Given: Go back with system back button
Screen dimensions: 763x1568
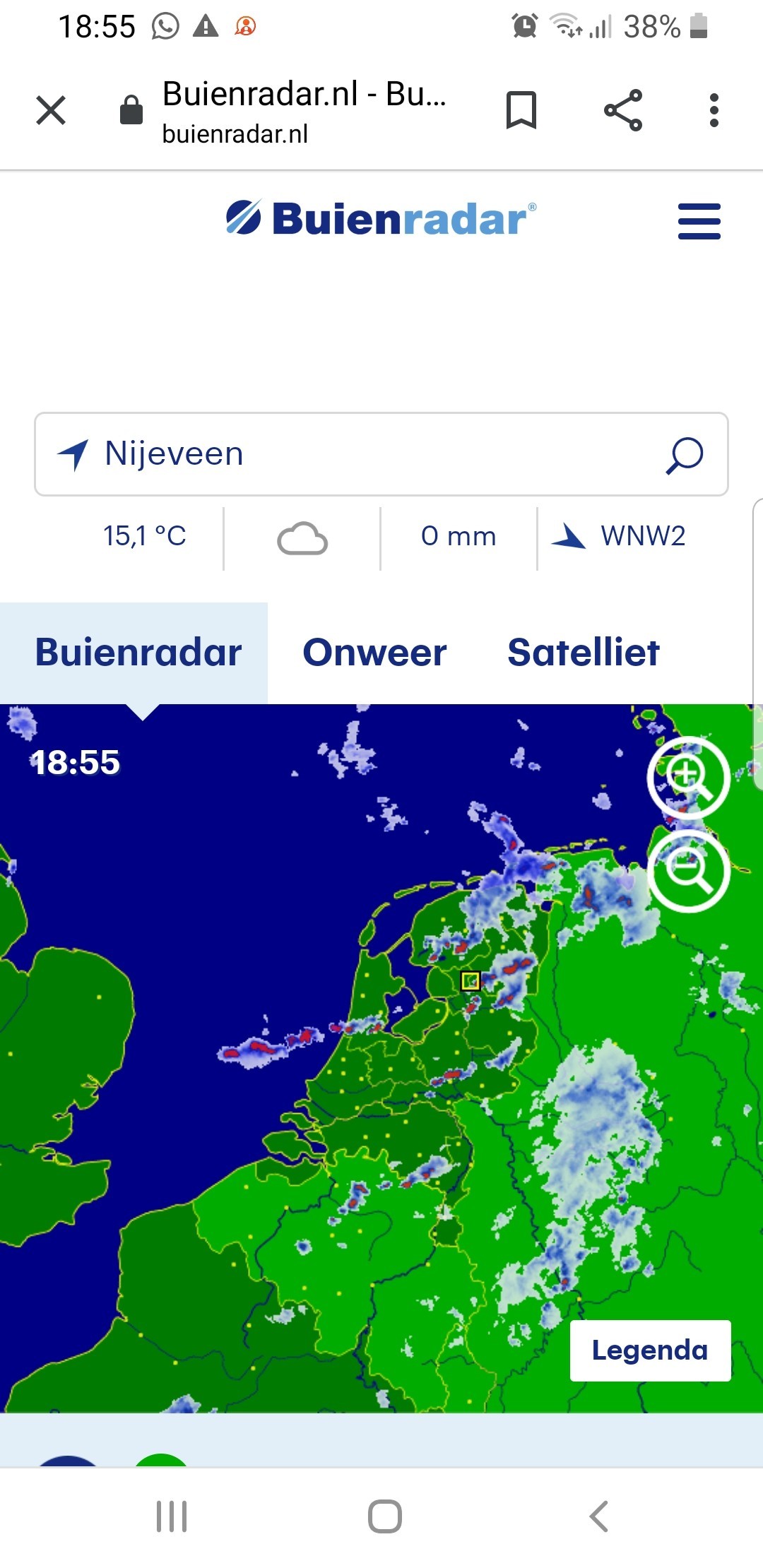Looking at the screenshot, I should (598, 1516).
